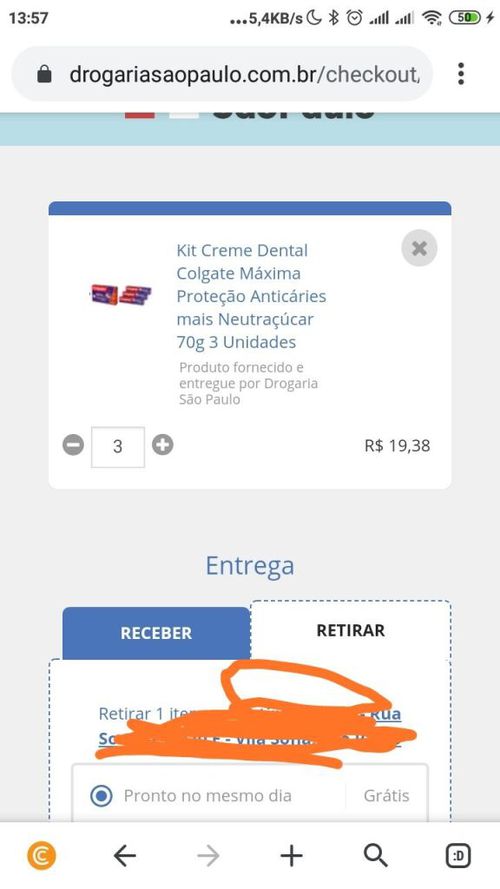
Task: Open the browser search tool
Action: [x=375, y=856]
